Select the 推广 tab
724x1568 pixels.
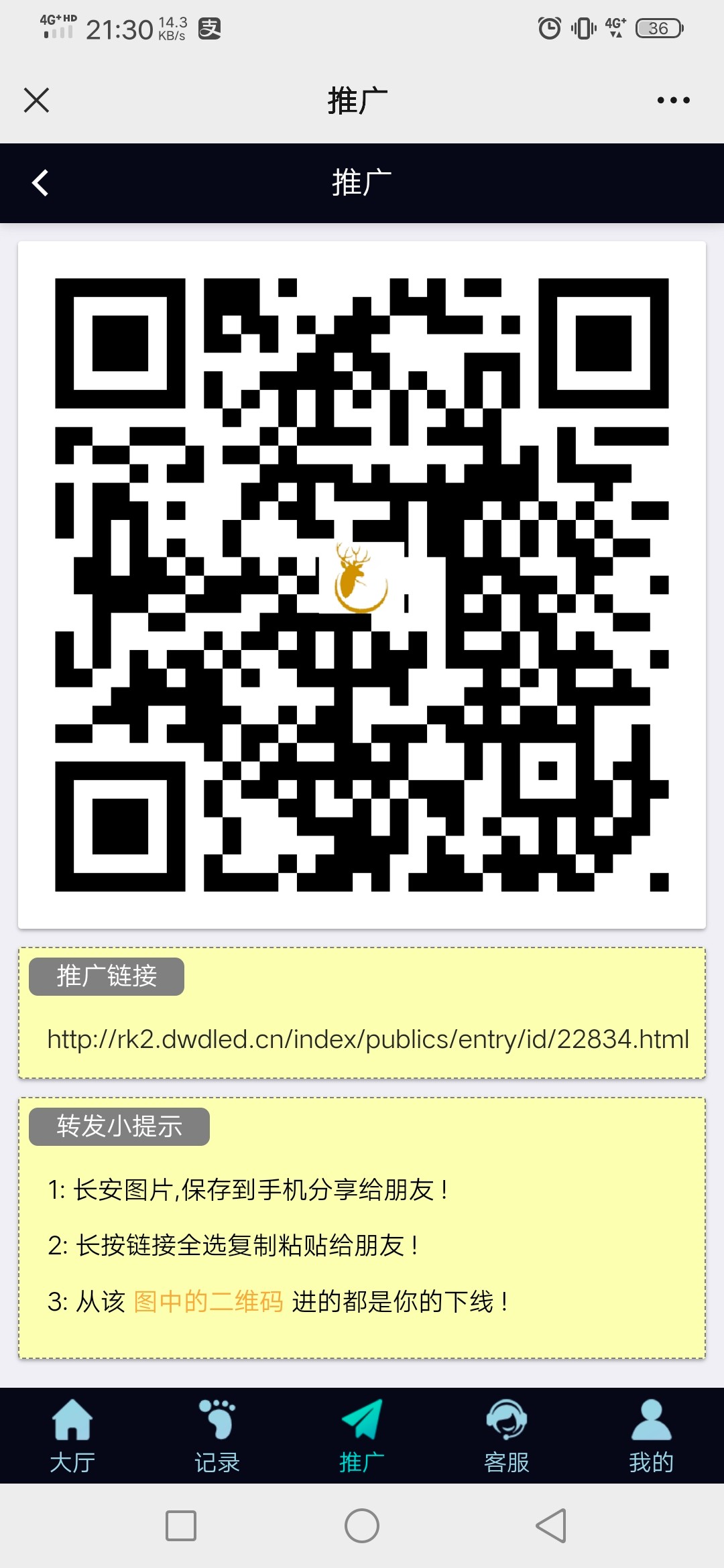(362, 1435)
